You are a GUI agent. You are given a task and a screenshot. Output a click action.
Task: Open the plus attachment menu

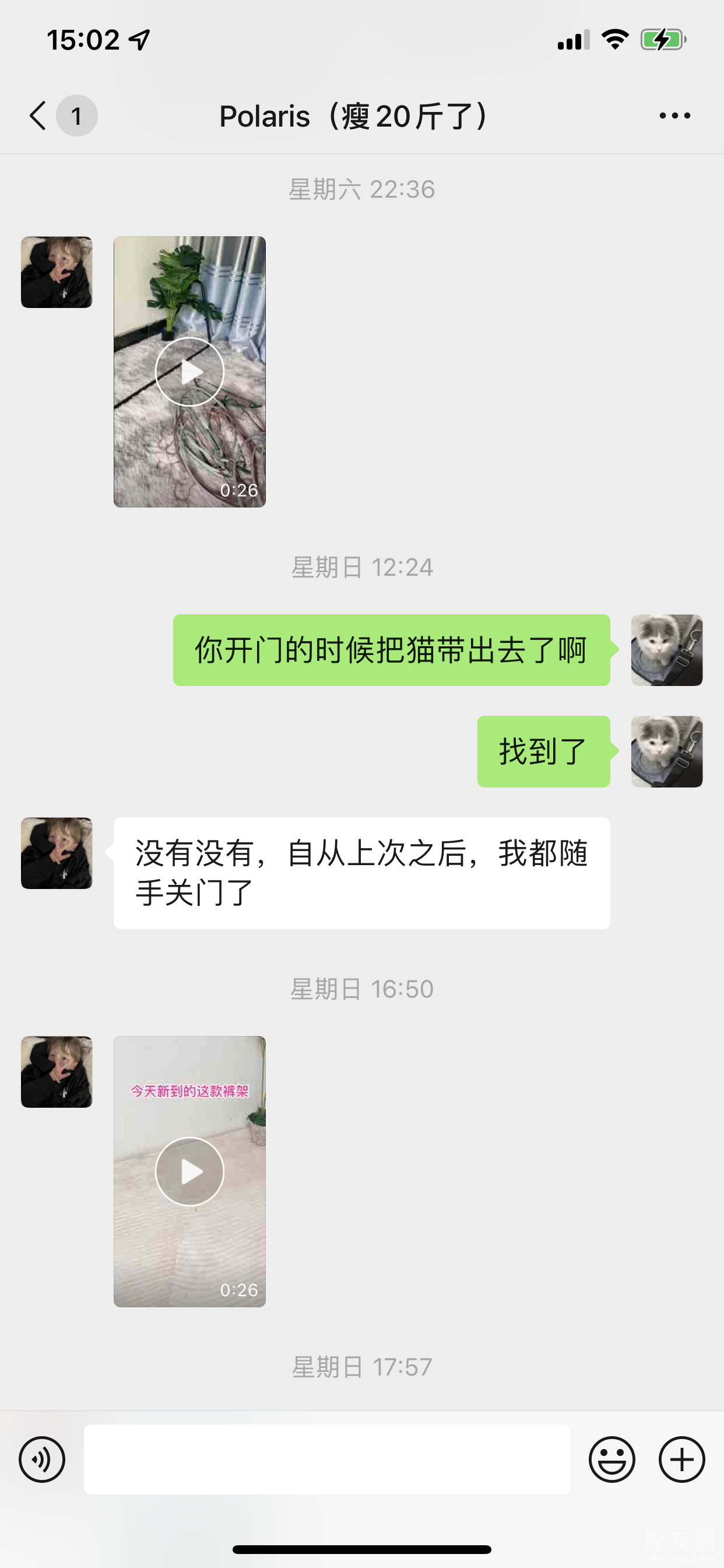(681, 1459)
